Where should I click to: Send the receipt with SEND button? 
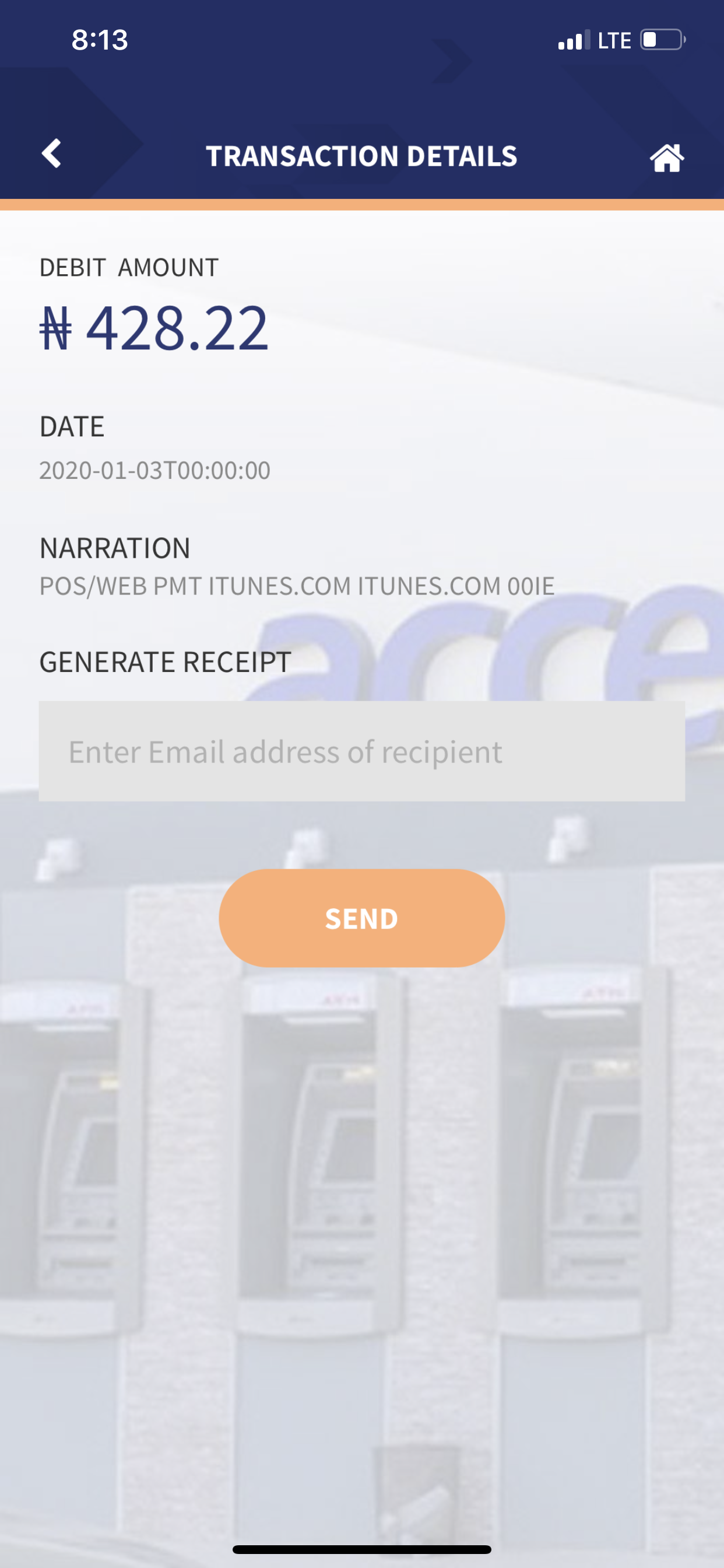click(x=361, y=918)
